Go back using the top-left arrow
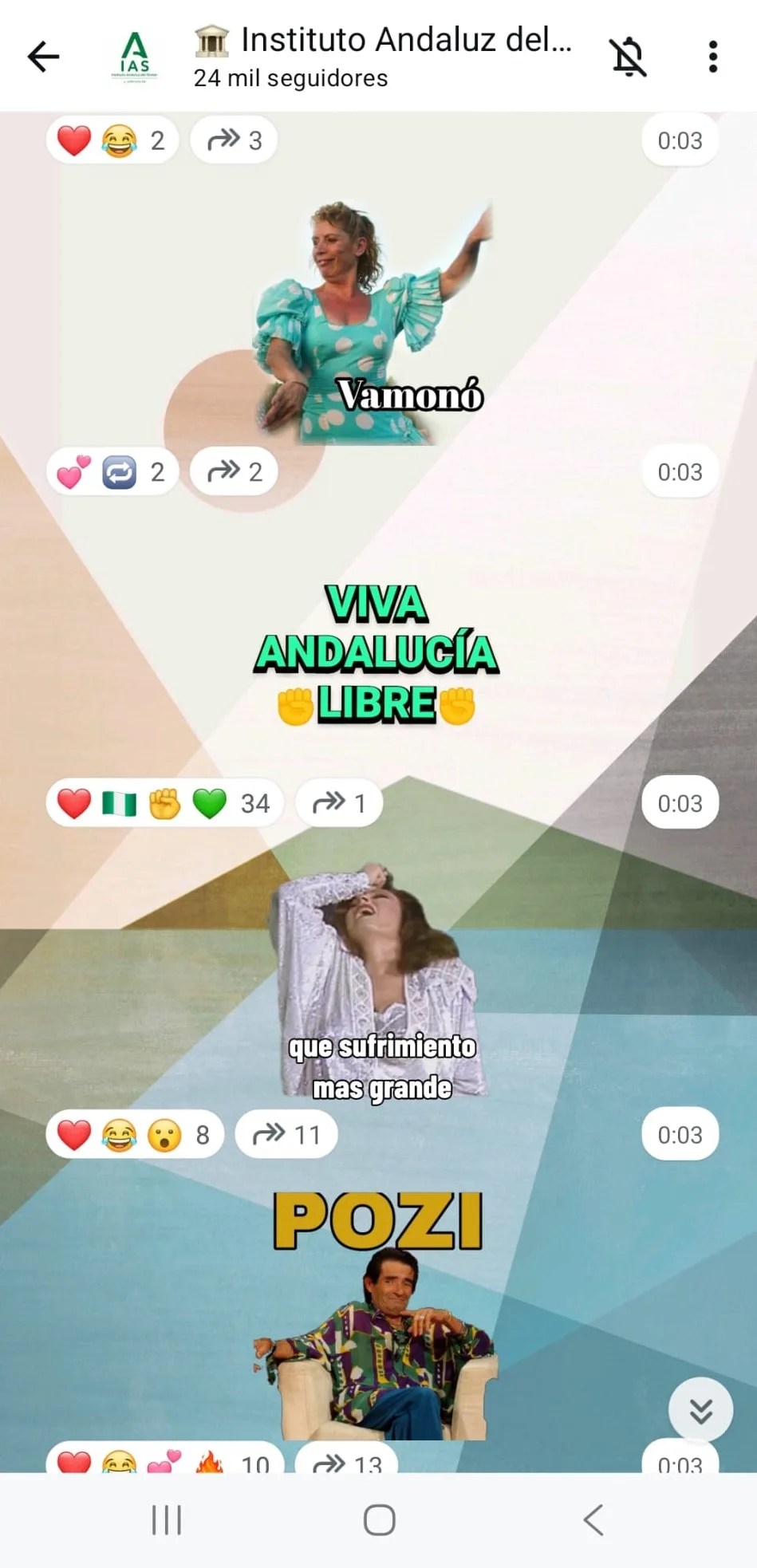Image resolution: width=757 pixels, height=1568 pixels. pos(43,56)
